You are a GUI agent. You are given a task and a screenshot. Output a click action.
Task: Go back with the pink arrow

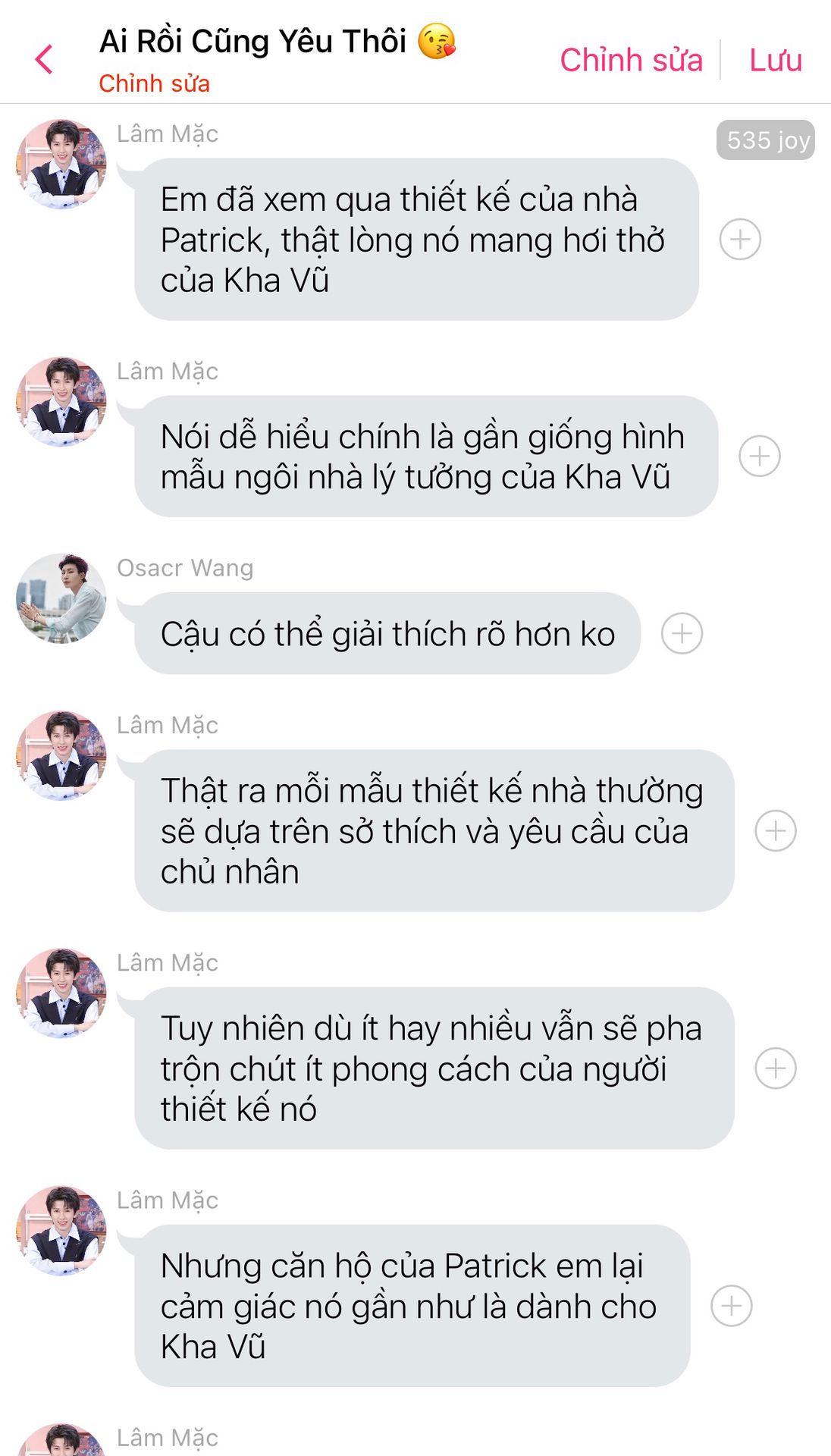(44, 59)
